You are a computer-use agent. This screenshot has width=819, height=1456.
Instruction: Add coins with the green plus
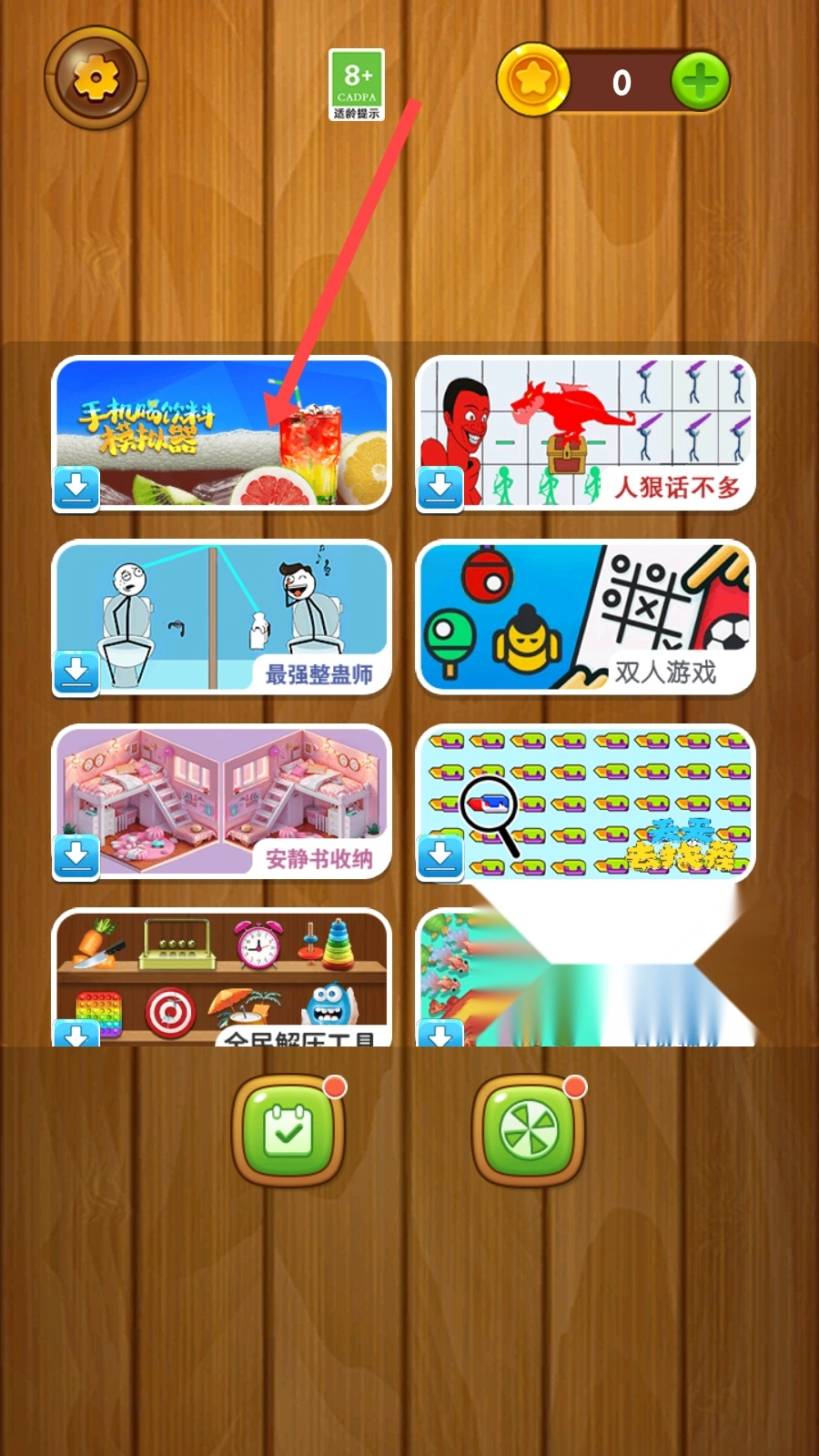[700, 82]
